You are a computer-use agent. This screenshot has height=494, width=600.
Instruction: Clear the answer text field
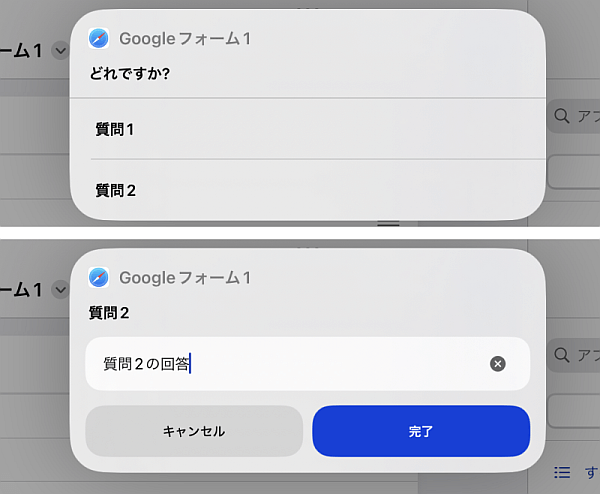498,364
